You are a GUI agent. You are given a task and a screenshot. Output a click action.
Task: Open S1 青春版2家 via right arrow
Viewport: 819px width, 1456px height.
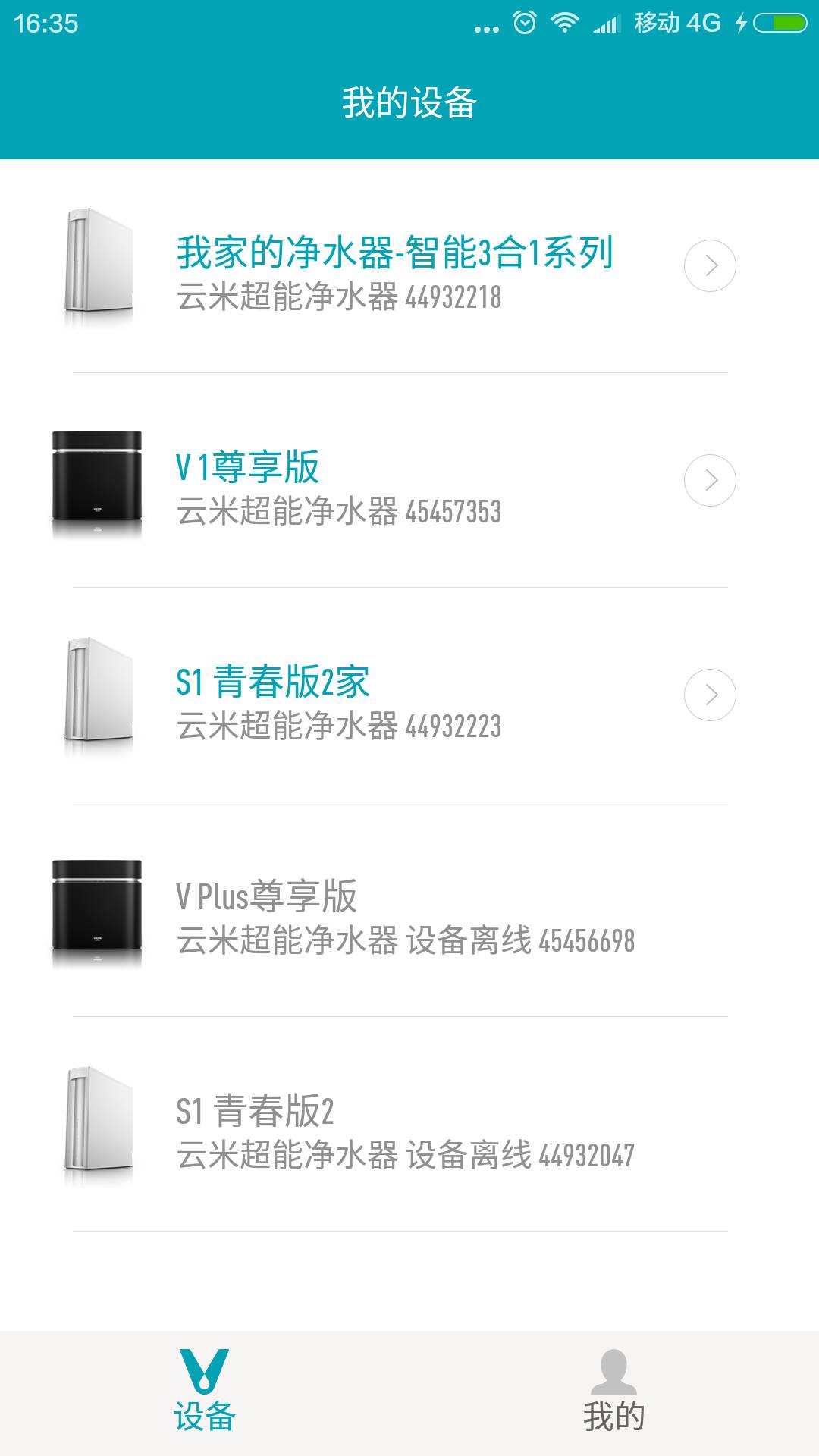(711, 694)
